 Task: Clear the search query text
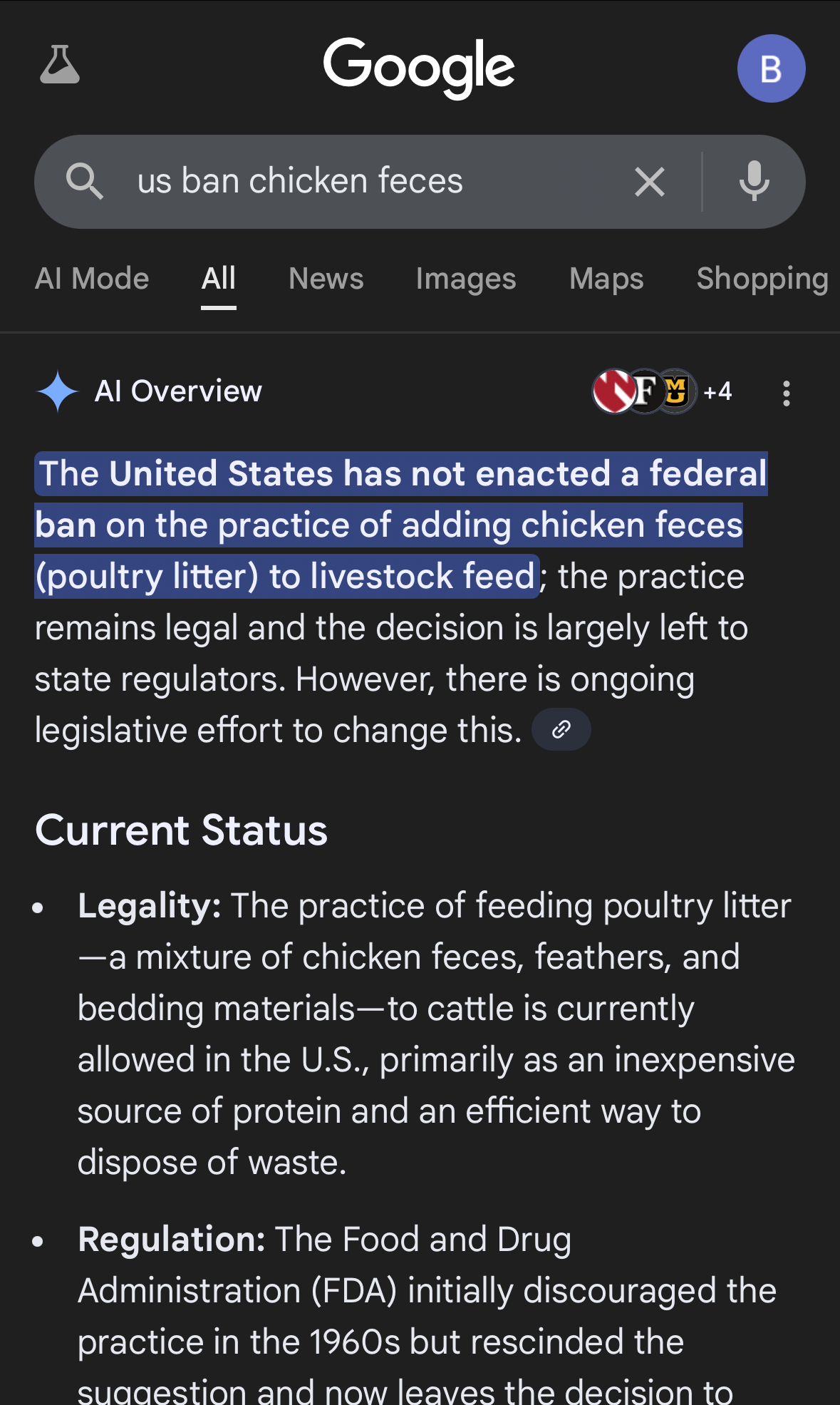[x=649, y=182]
